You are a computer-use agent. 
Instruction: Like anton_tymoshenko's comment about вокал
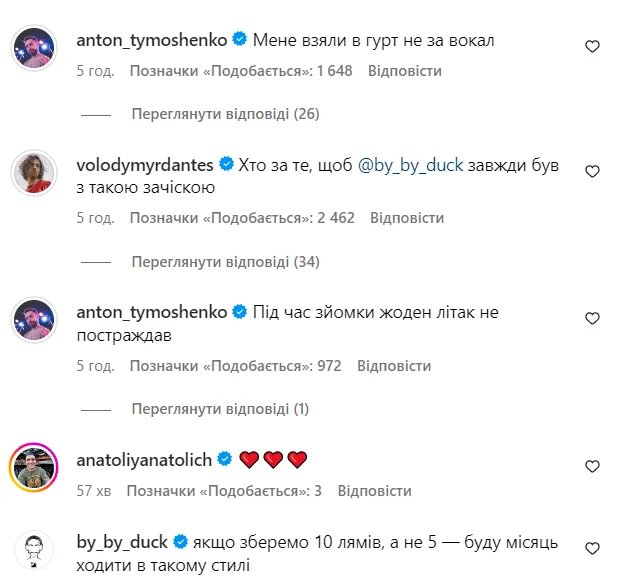592,46
